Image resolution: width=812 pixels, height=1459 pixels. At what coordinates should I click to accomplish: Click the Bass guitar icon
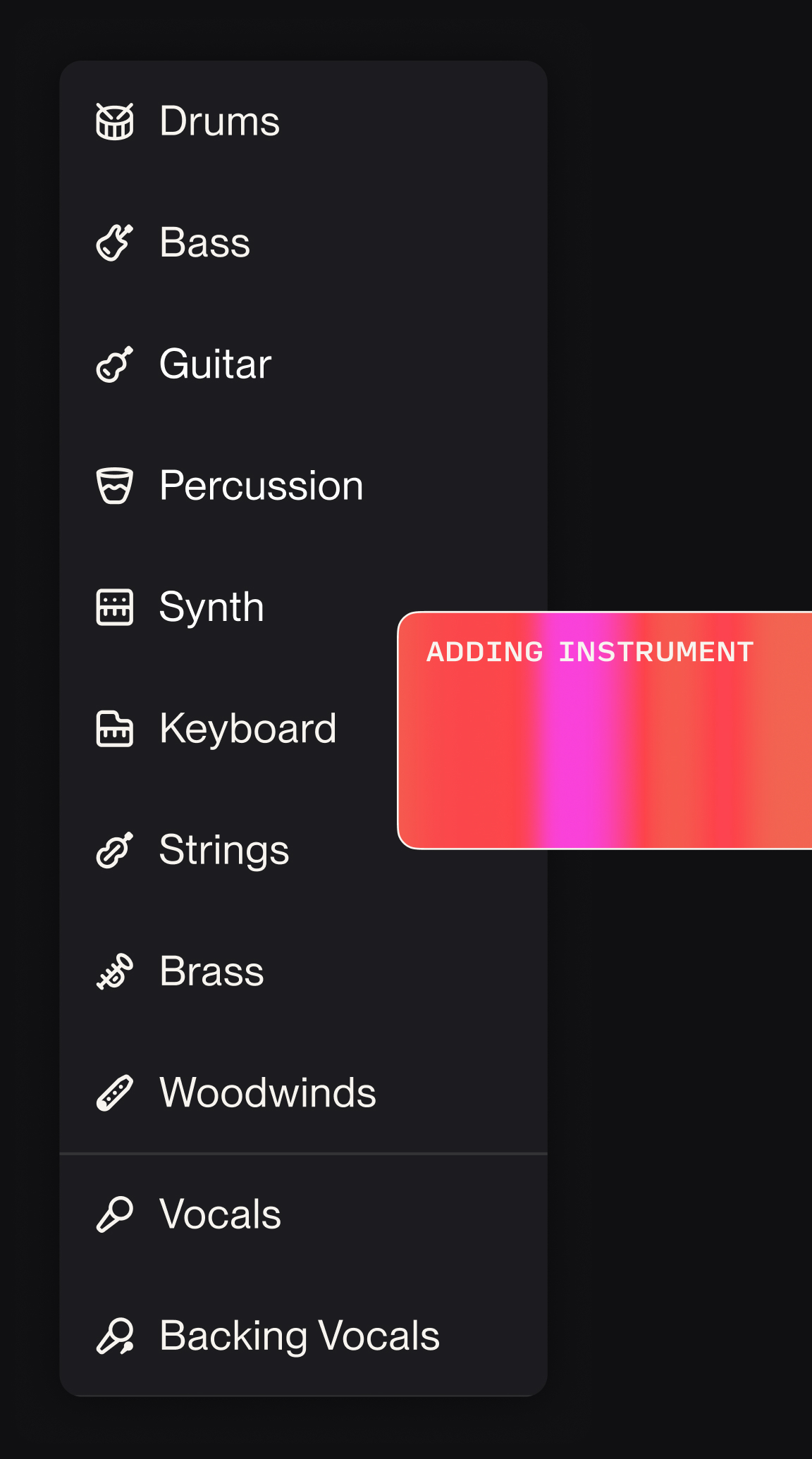pyautogui.click(x=115, y=242)
